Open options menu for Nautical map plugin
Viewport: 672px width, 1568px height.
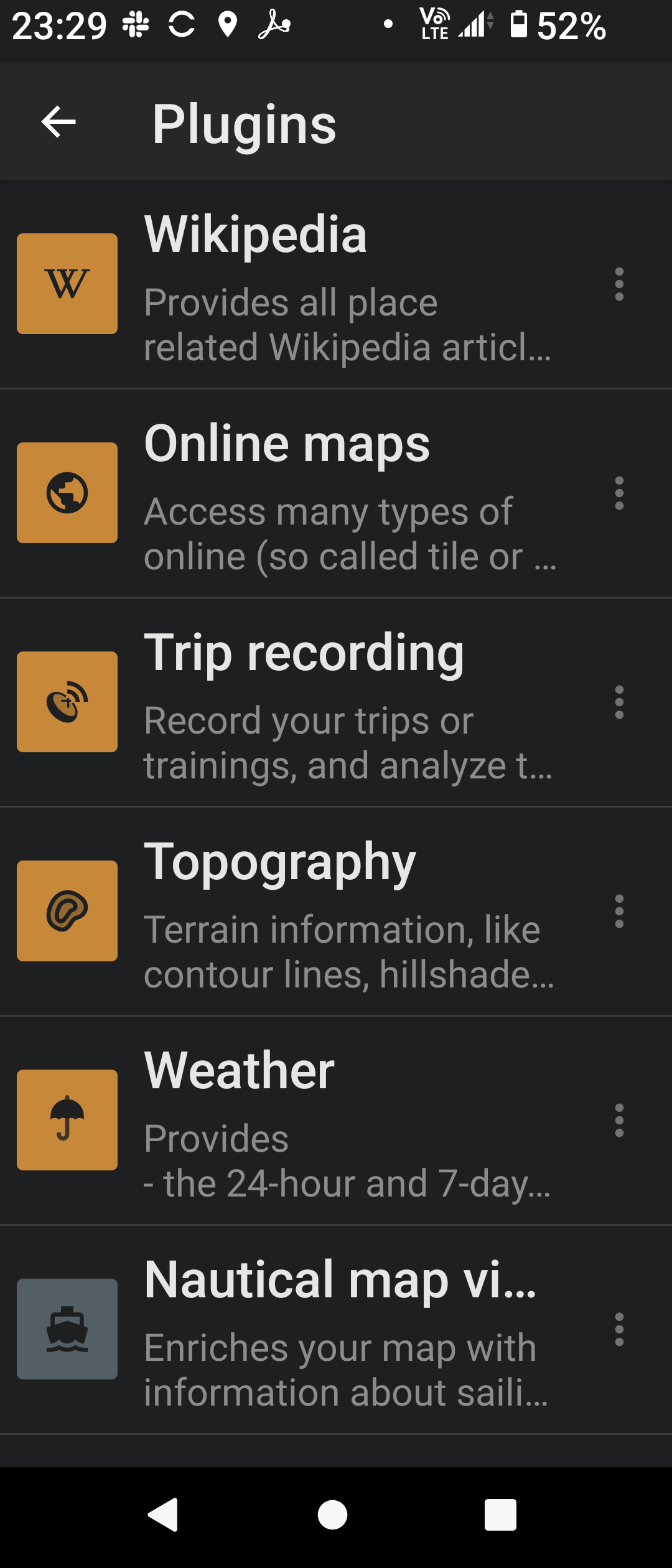(618, 1330)
